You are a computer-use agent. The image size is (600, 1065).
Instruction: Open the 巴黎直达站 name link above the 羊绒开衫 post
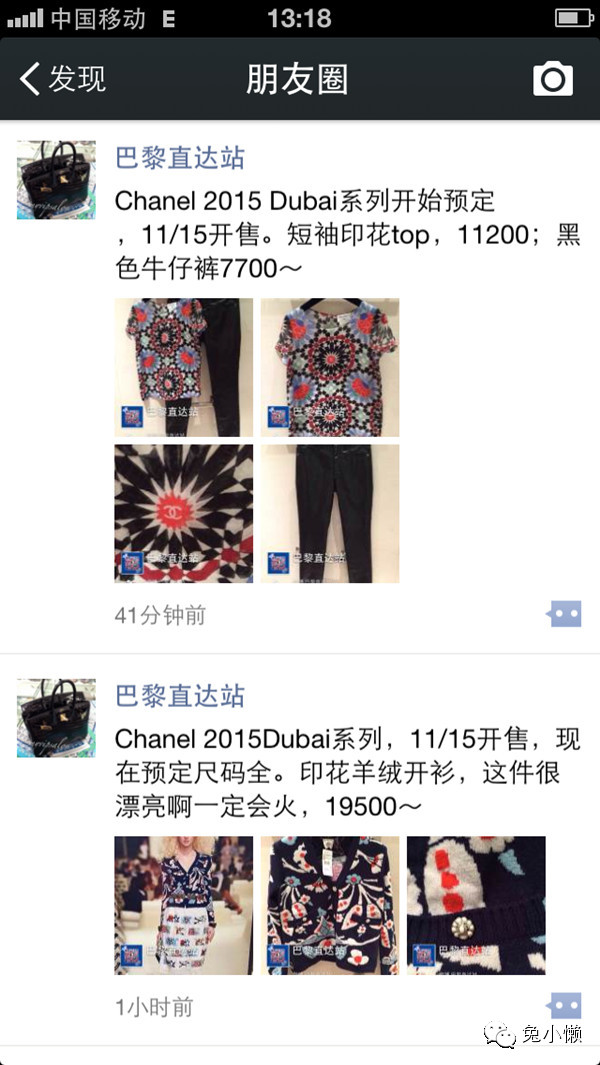180,696
